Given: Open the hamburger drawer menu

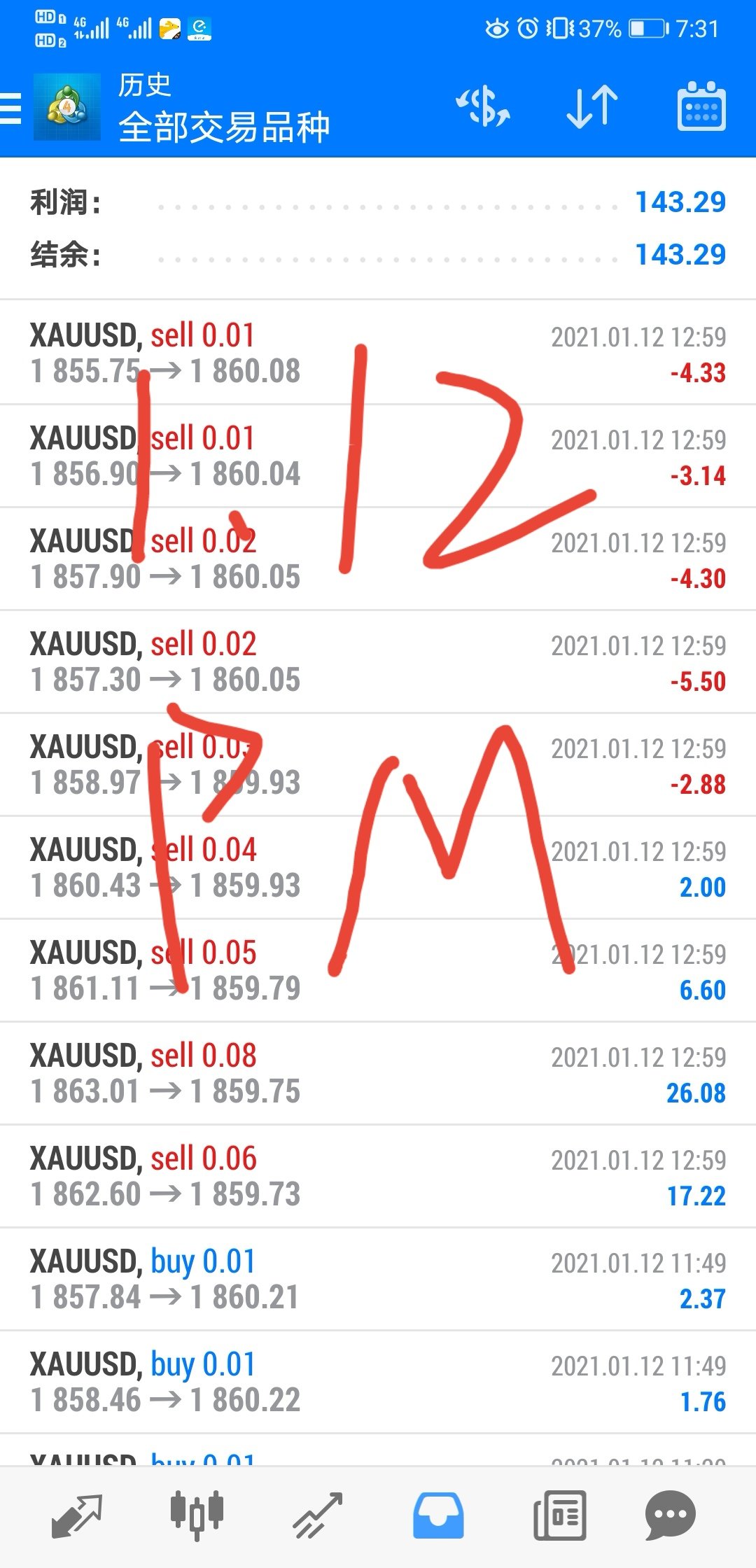Looking at the screenshot, I should point(11,109).
